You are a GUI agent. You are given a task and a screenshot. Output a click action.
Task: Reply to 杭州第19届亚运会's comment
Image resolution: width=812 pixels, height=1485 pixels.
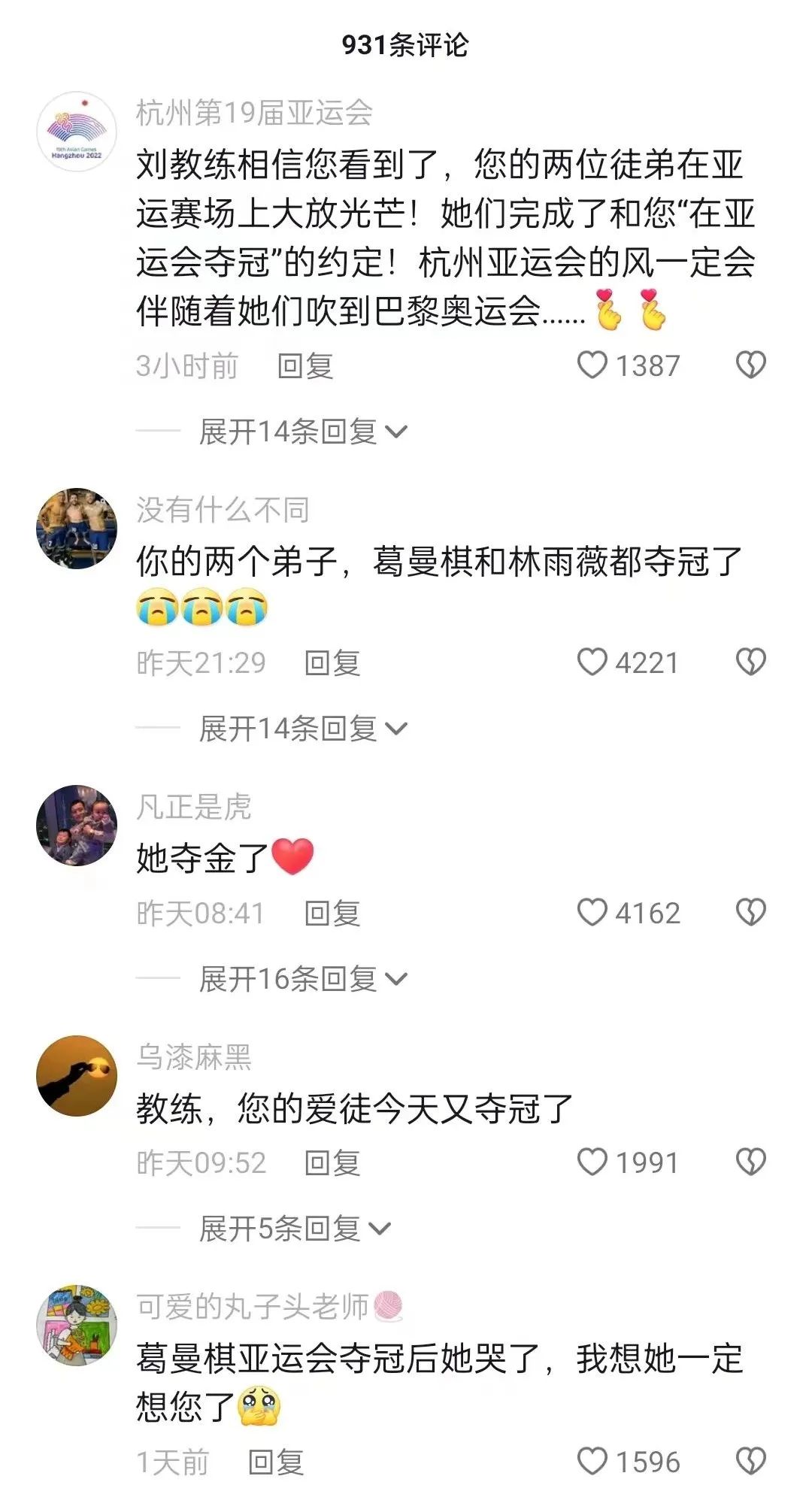304,366
